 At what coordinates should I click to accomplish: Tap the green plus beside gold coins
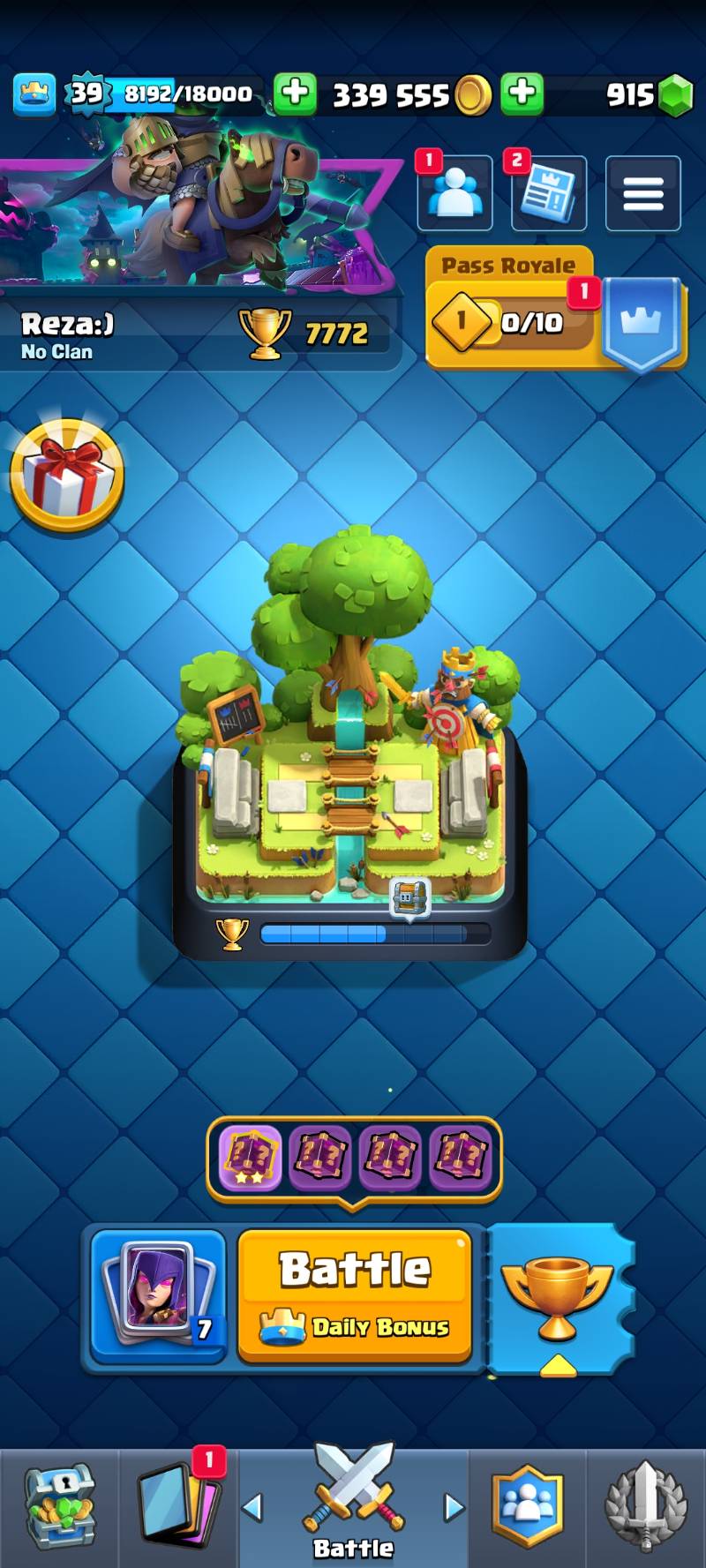coord(522,94)
